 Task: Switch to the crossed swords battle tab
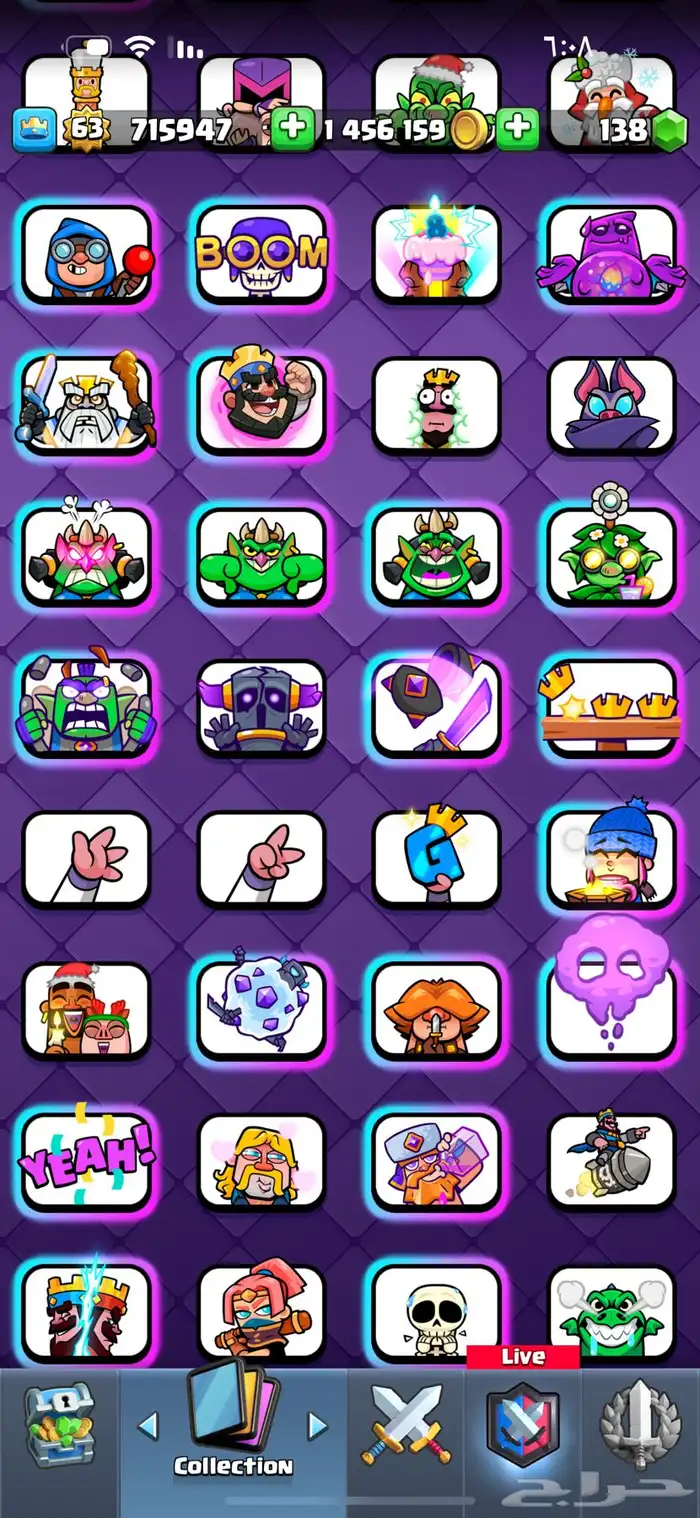pos(406,1425)
